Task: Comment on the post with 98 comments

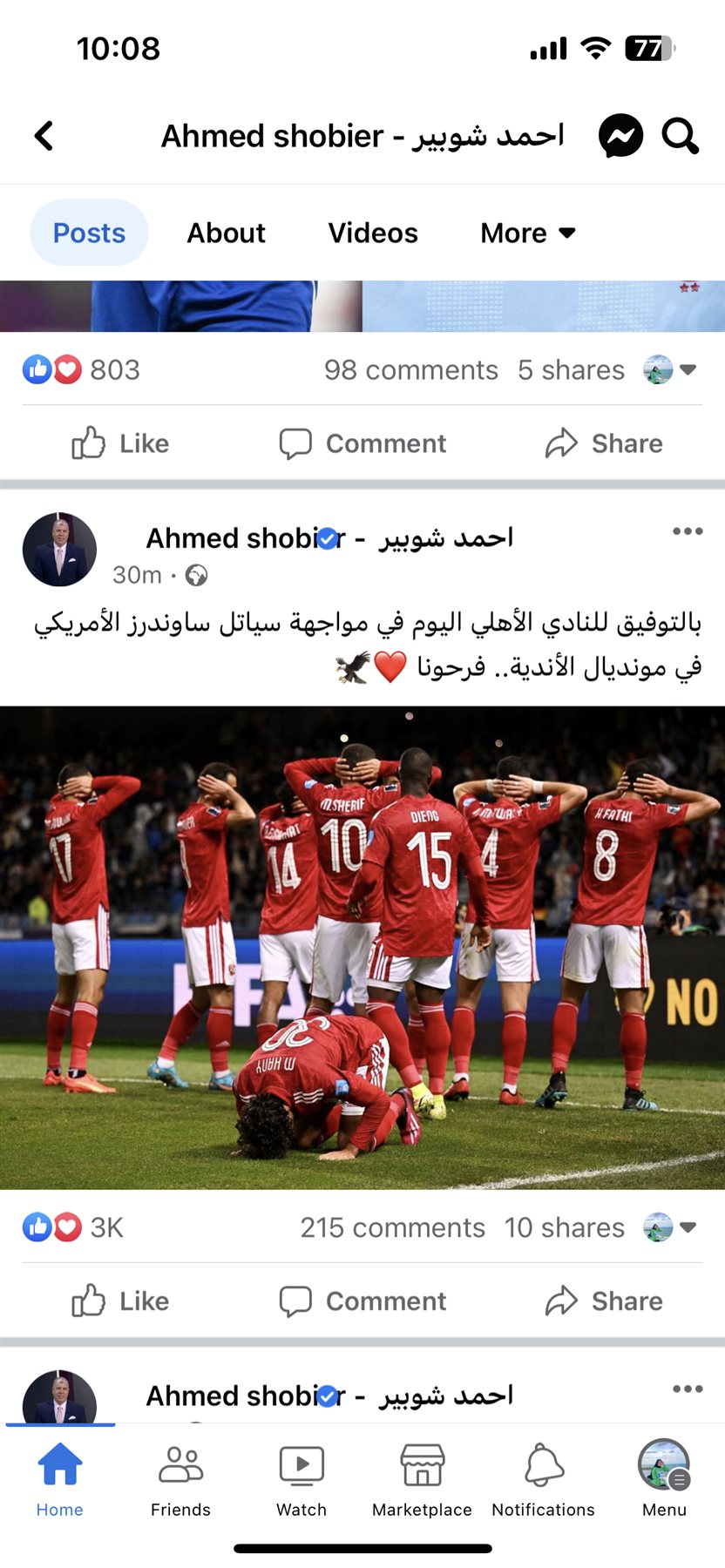Action: (x=362, y=443)
